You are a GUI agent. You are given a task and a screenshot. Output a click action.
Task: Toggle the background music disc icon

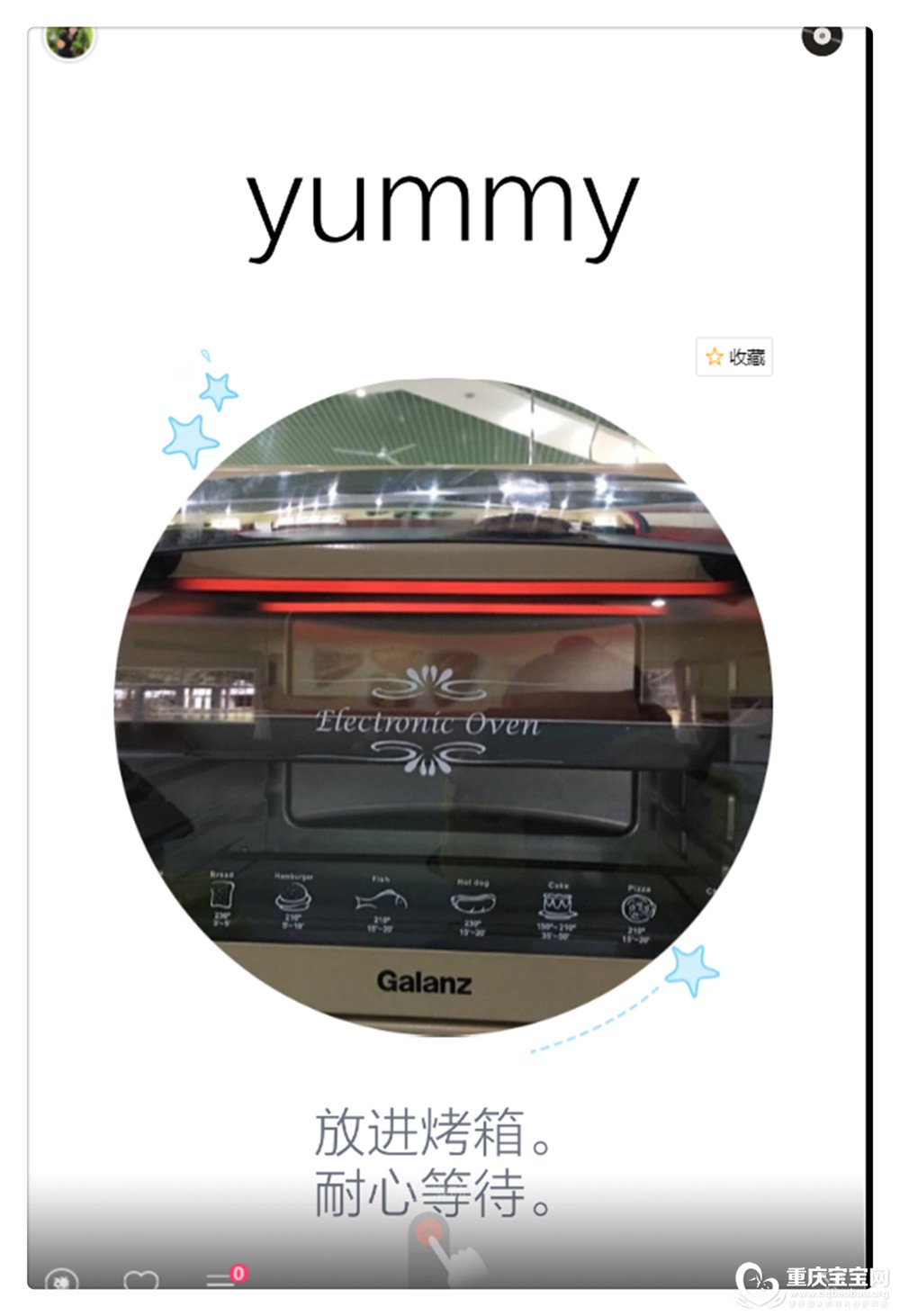(822, 39)
